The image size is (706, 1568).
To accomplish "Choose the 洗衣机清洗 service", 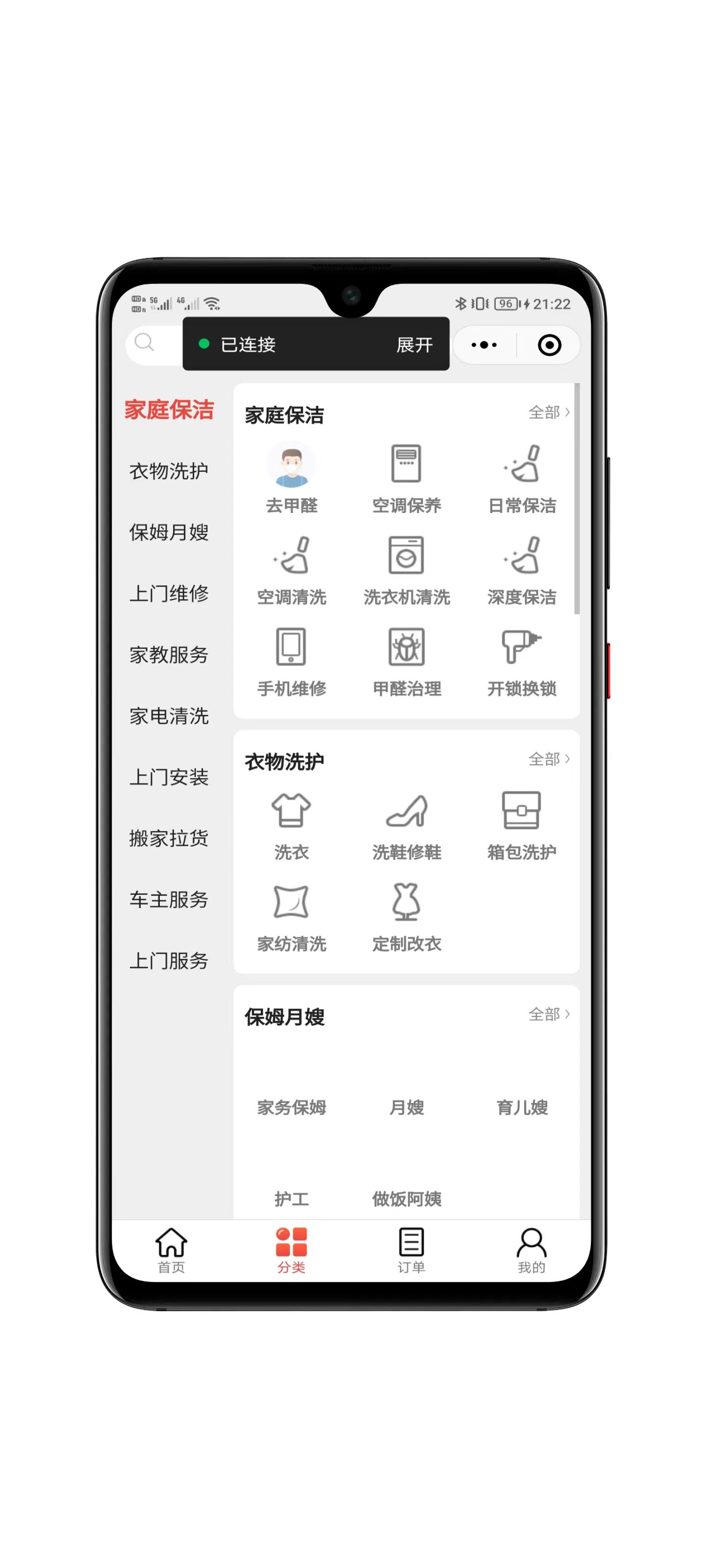I will 406,569.
